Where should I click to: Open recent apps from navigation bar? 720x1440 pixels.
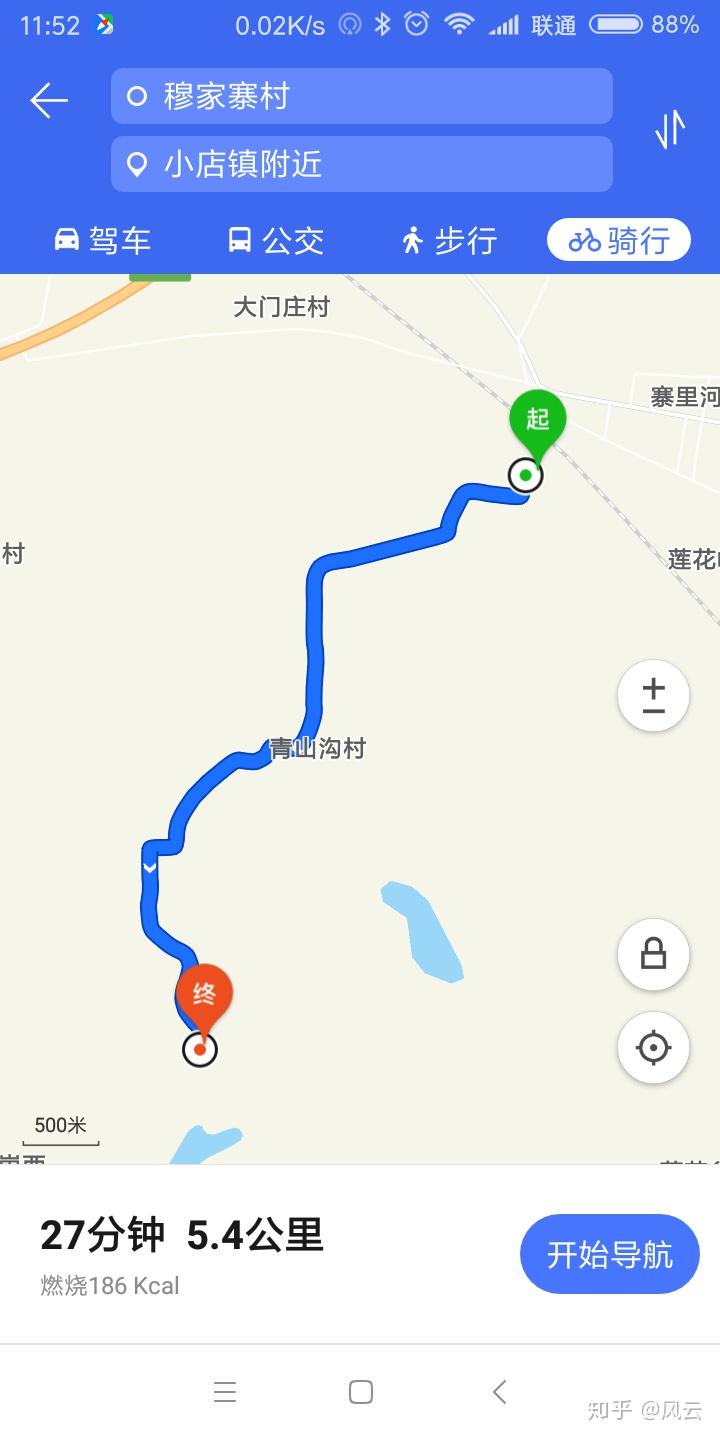pos(225,1391)
